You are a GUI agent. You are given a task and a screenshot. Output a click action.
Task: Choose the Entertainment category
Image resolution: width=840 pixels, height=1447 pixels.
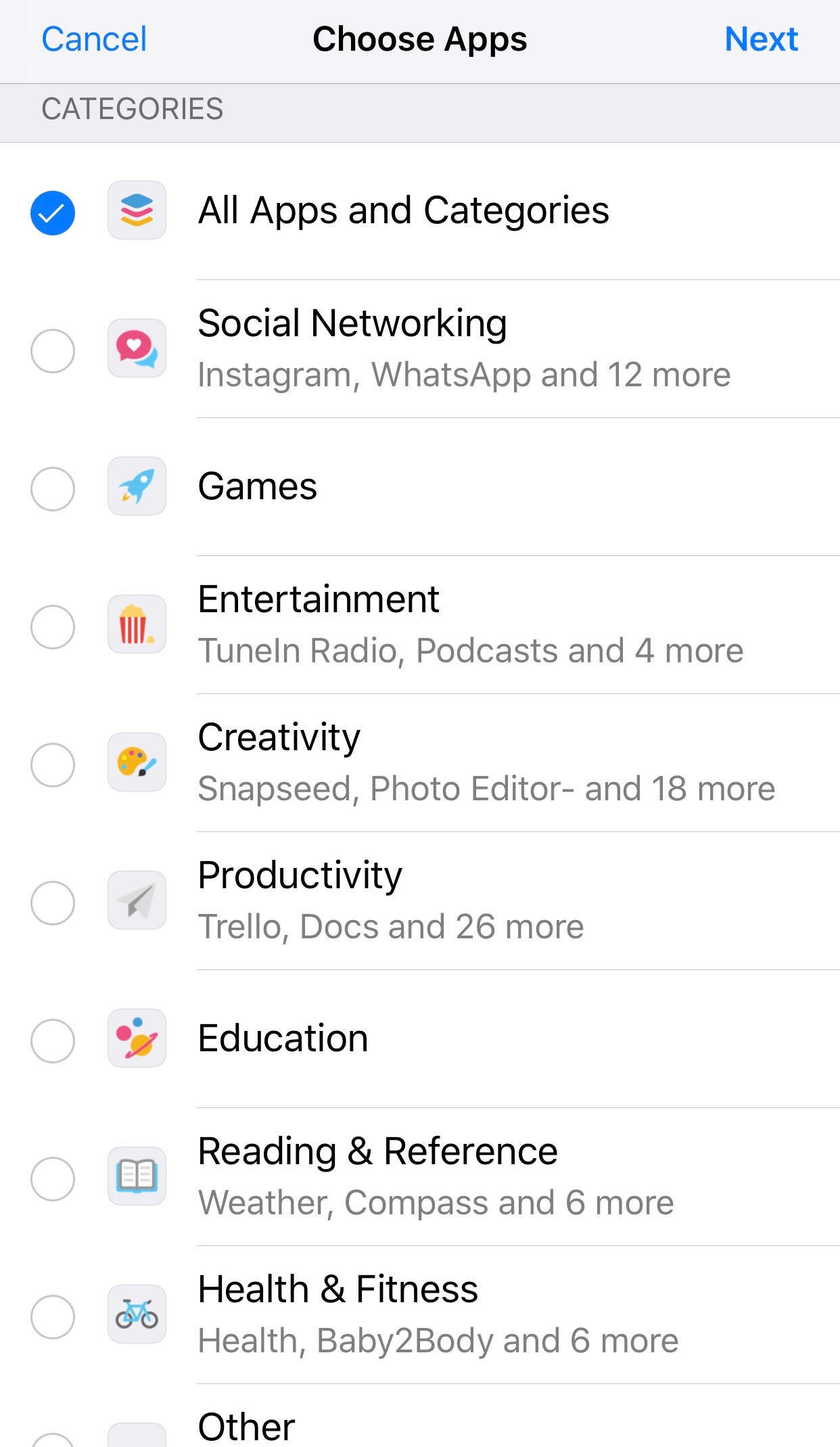pos(53,627)
